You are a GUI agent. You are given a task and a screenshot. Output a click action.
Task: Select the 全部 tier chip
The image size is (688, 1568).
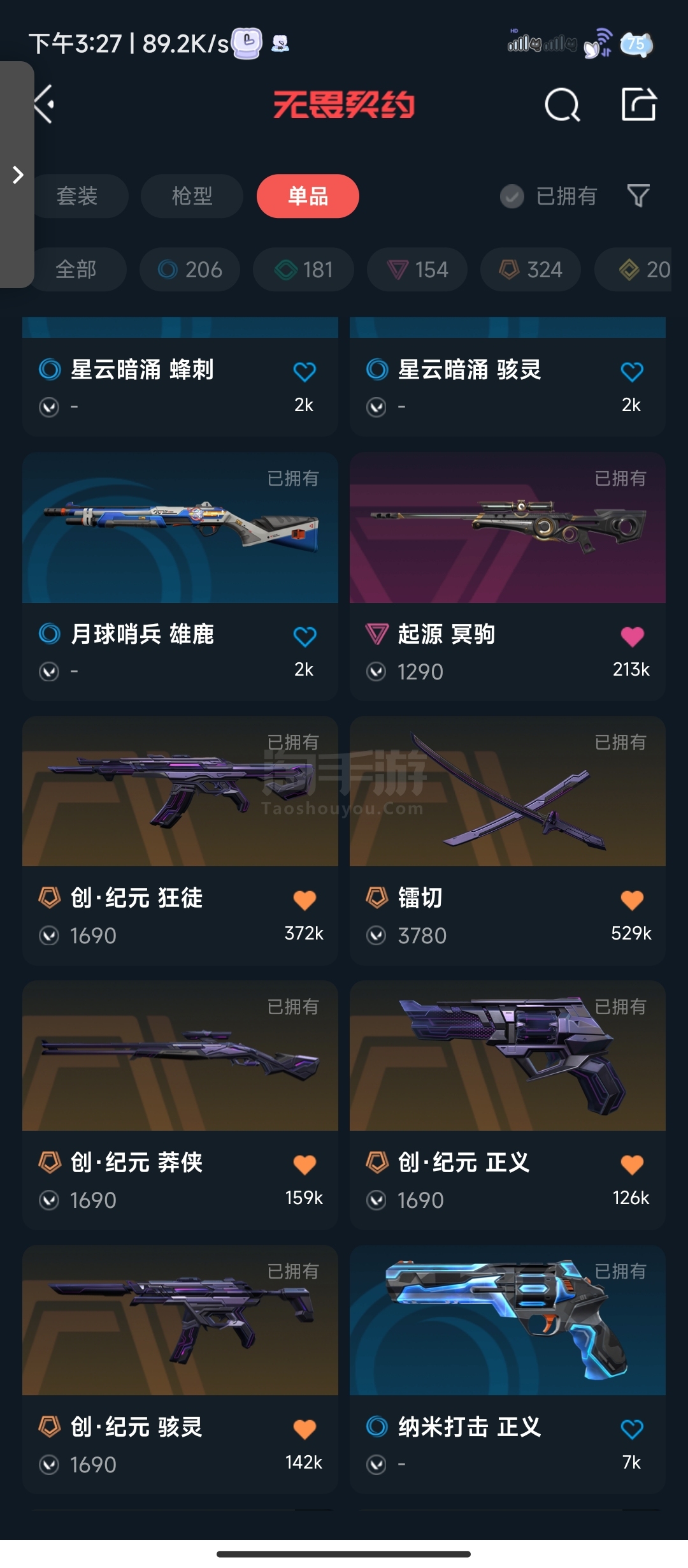pos(76,270)
